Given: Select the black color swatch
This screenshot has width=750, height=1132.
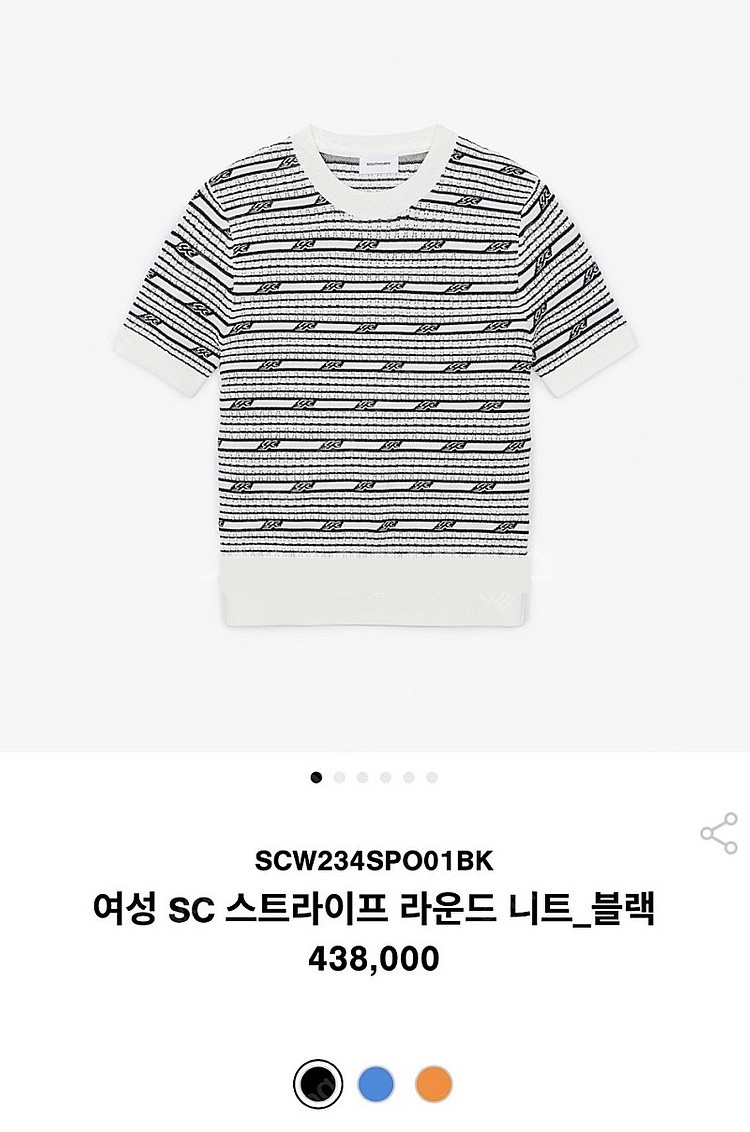Looking at the screenshot, I should coord(317,1084).
